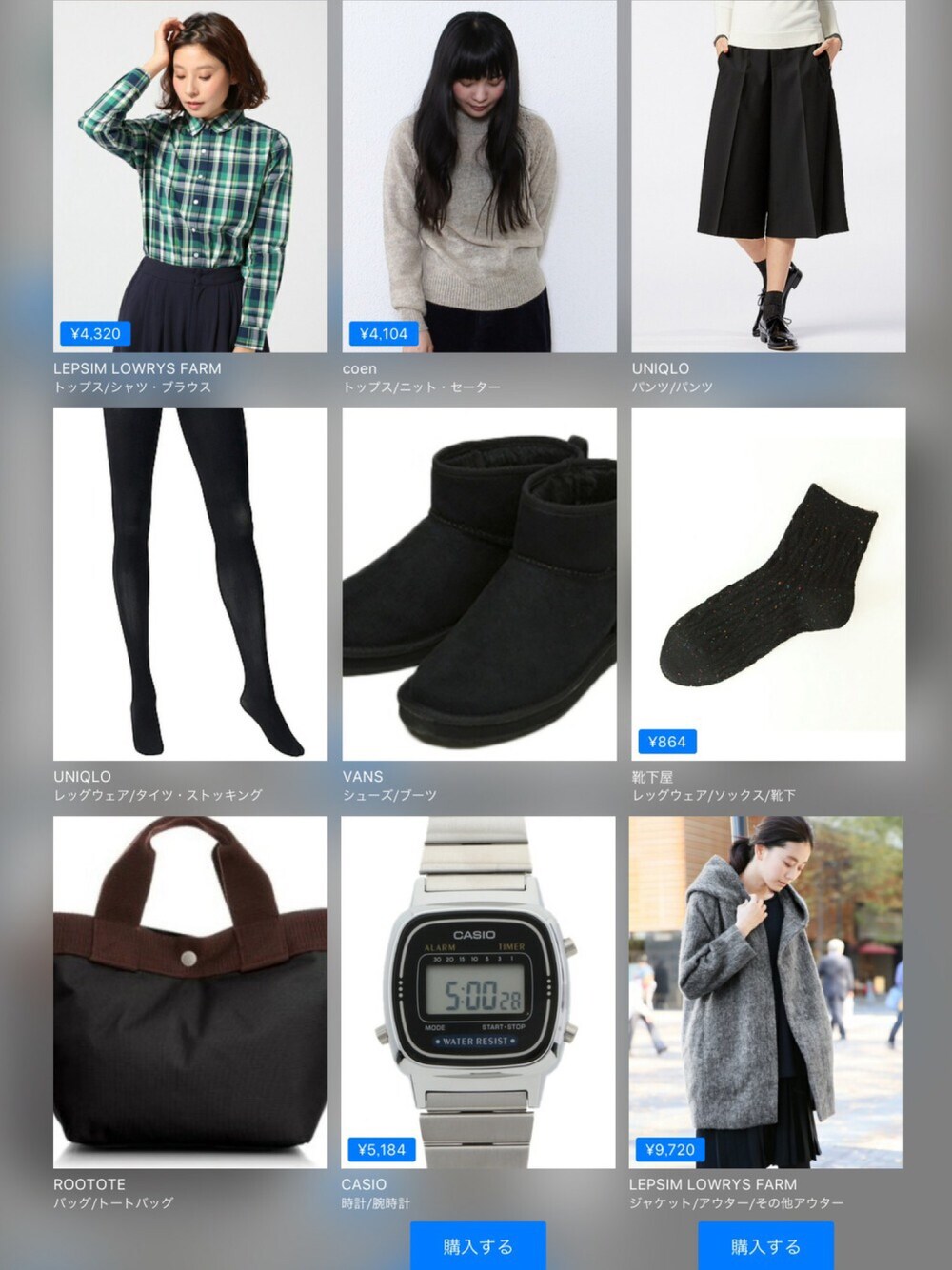View the 靴下屋 black socks item
The height and width of the screenshot is (1270, 952).
[x=768, y=584]
